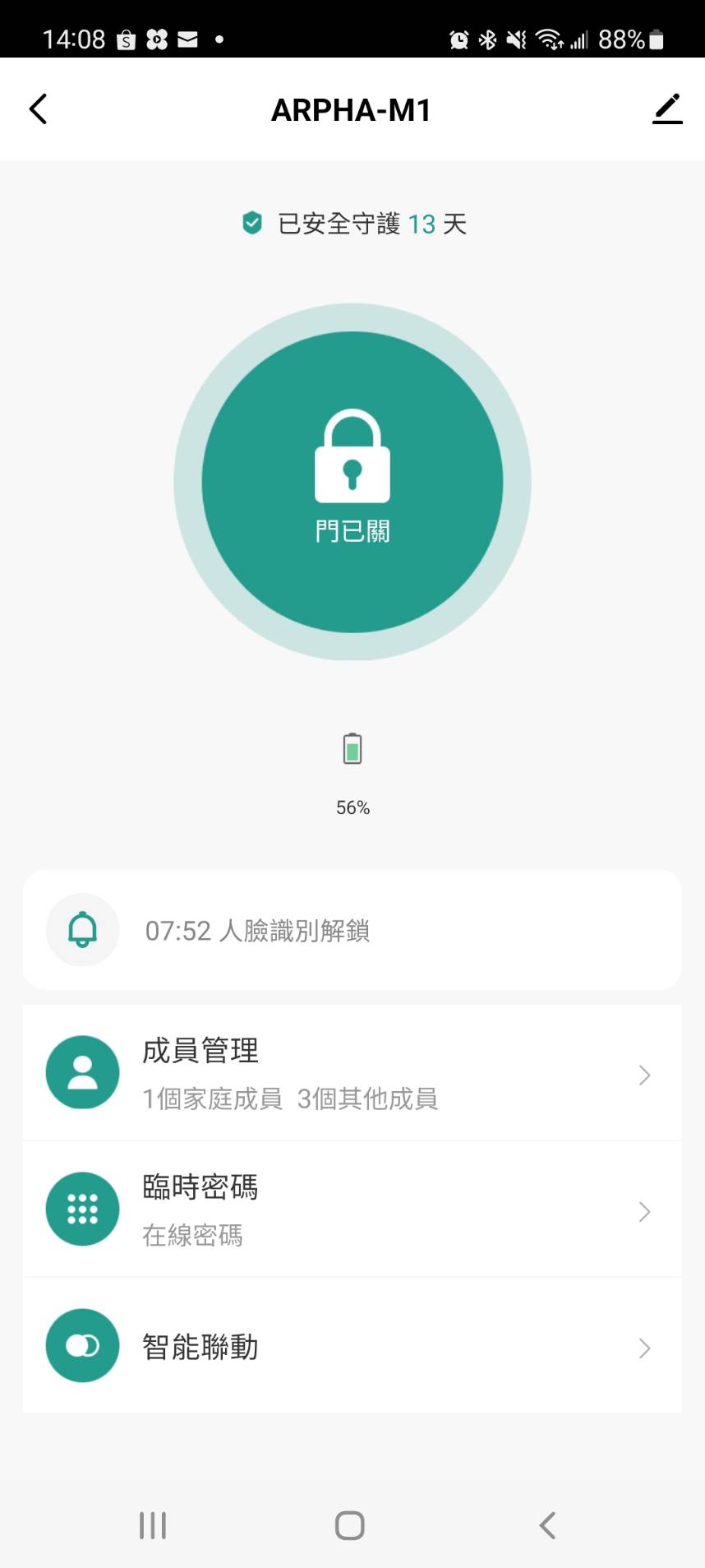The image size is (705, 1568).
Task: Go back using the top-left arrow
Action: click(38, 109)
